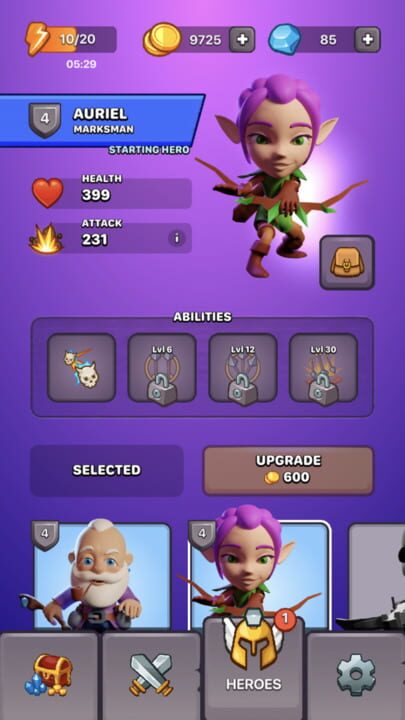Select the old bearded wizard hero card
The width and height of the screenshot is (405, 720).
[x=101, y=576]
